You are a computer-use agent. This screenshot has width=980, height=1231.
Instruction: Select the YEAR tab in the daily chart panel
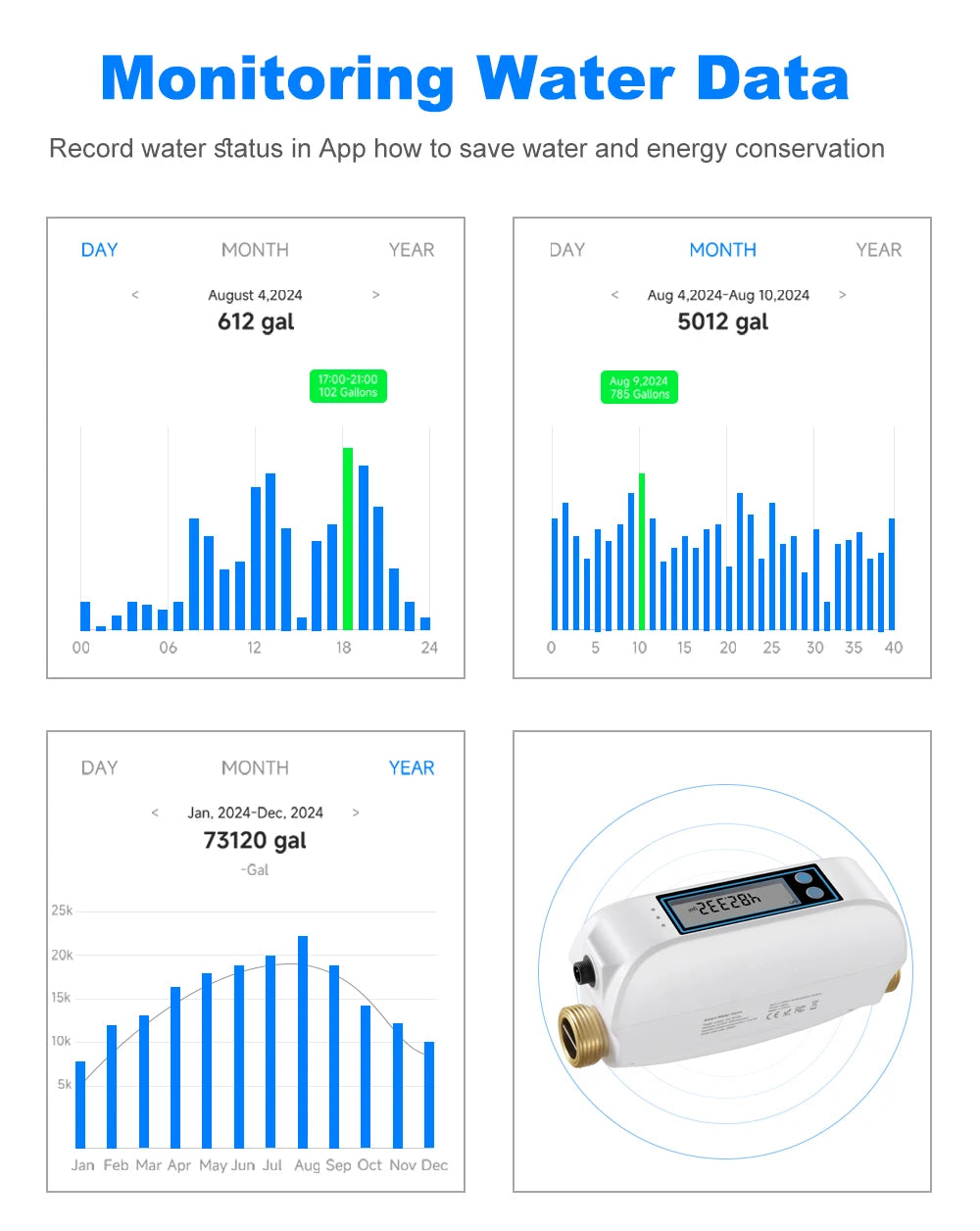click(411, 250)
